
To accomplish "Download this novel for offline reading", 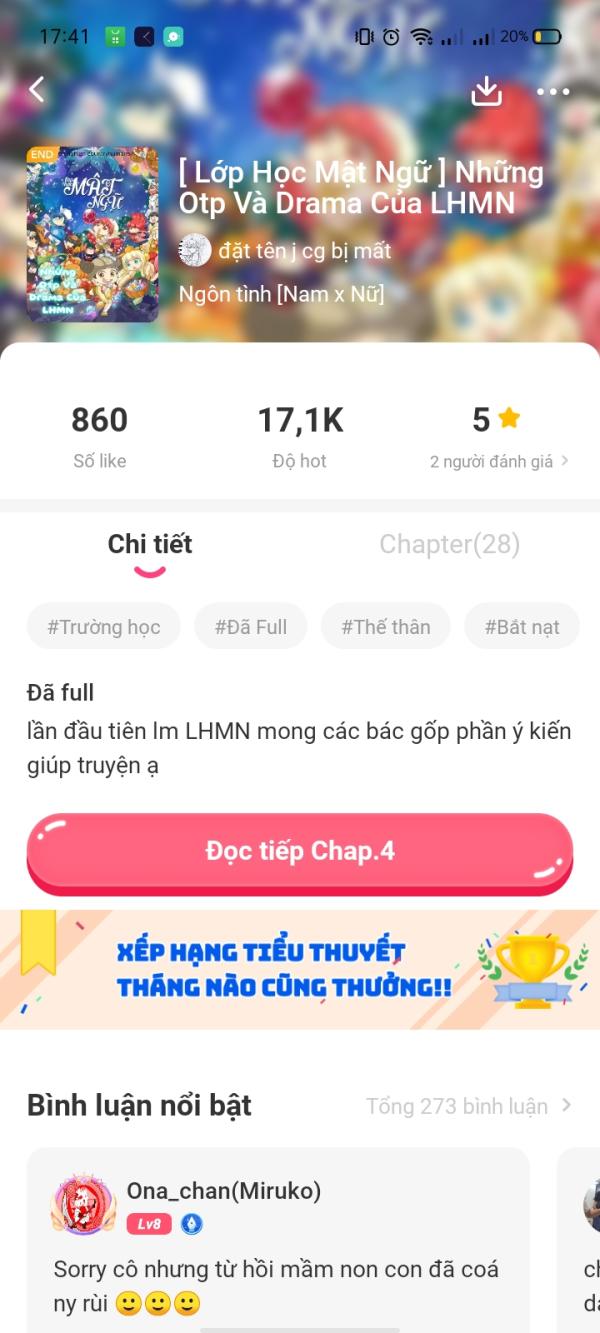I will (x=486, y=91).
